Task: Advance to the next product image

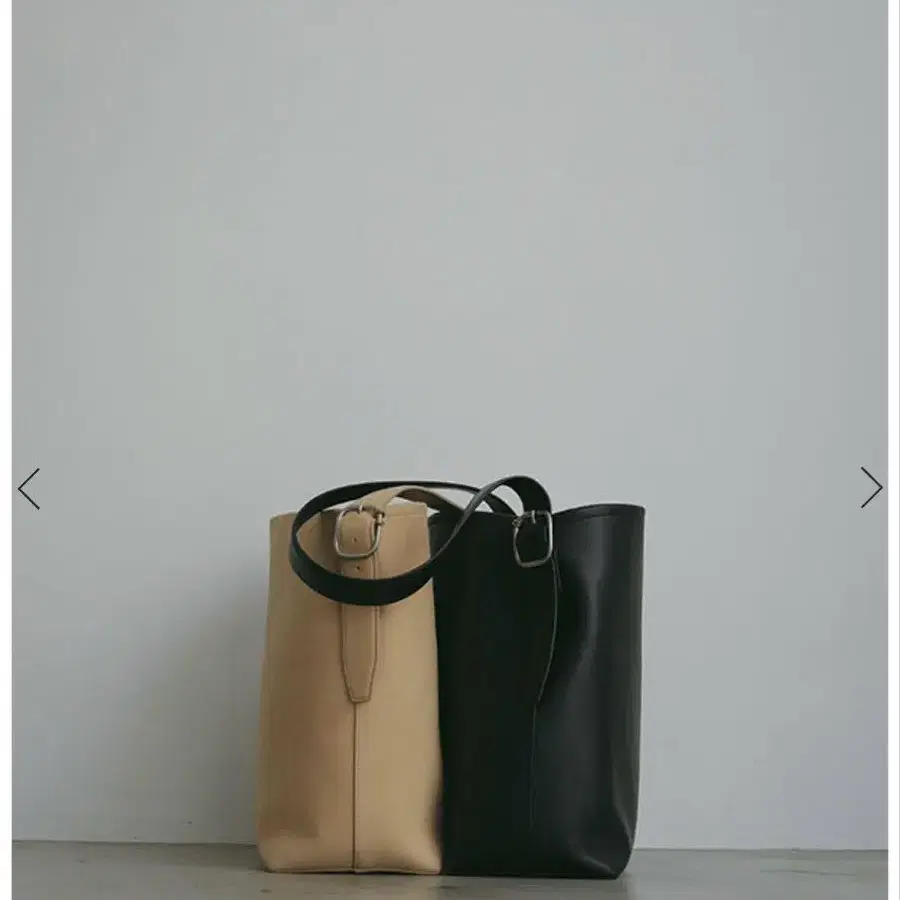Action: [x=871, y=487]
